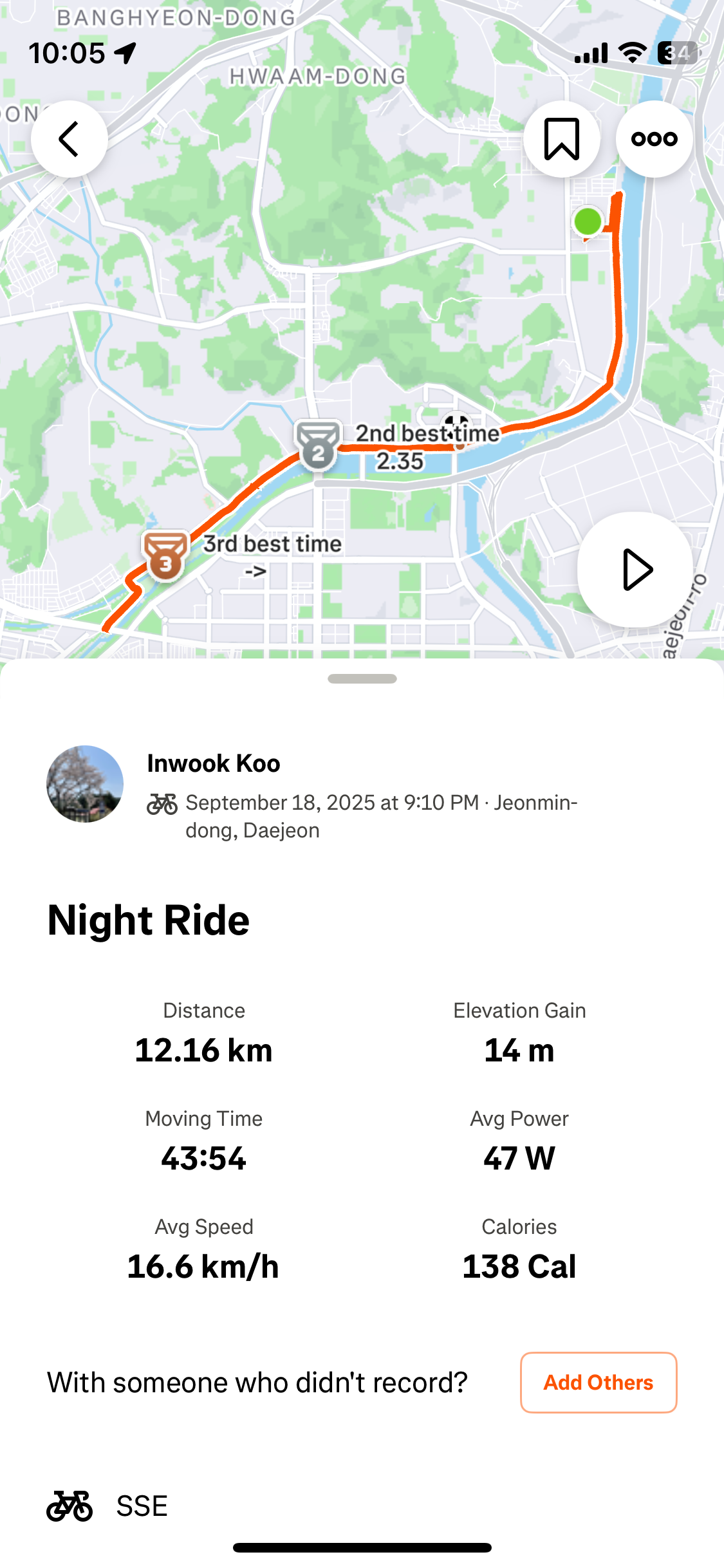Play the route flyover animation
Image resolution: width=724 pixels, height=1568 pixels.
pyautogui.click(x=635, y=570)
